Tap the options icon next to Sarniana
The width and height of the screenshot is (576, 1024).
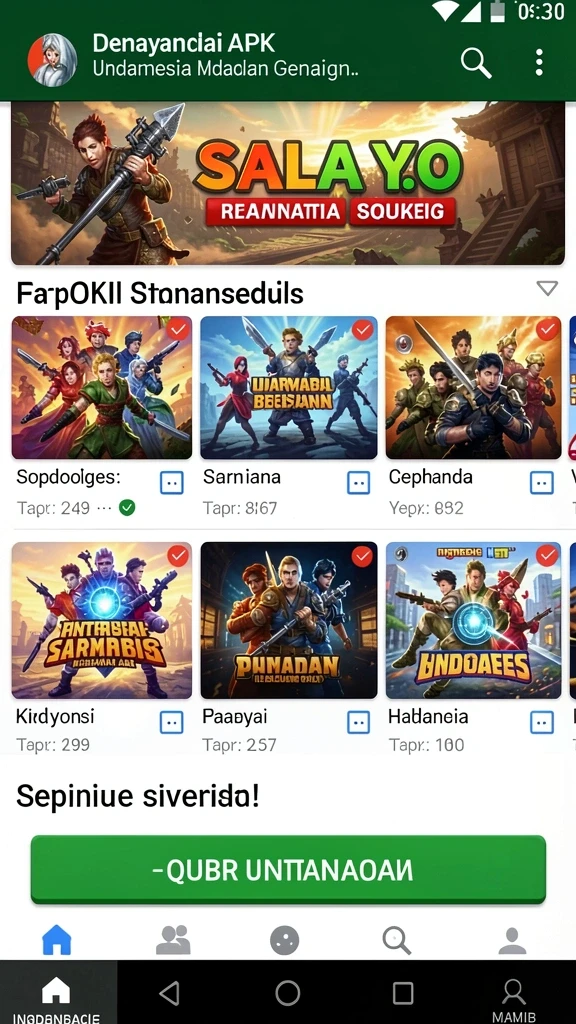[358, 483]
